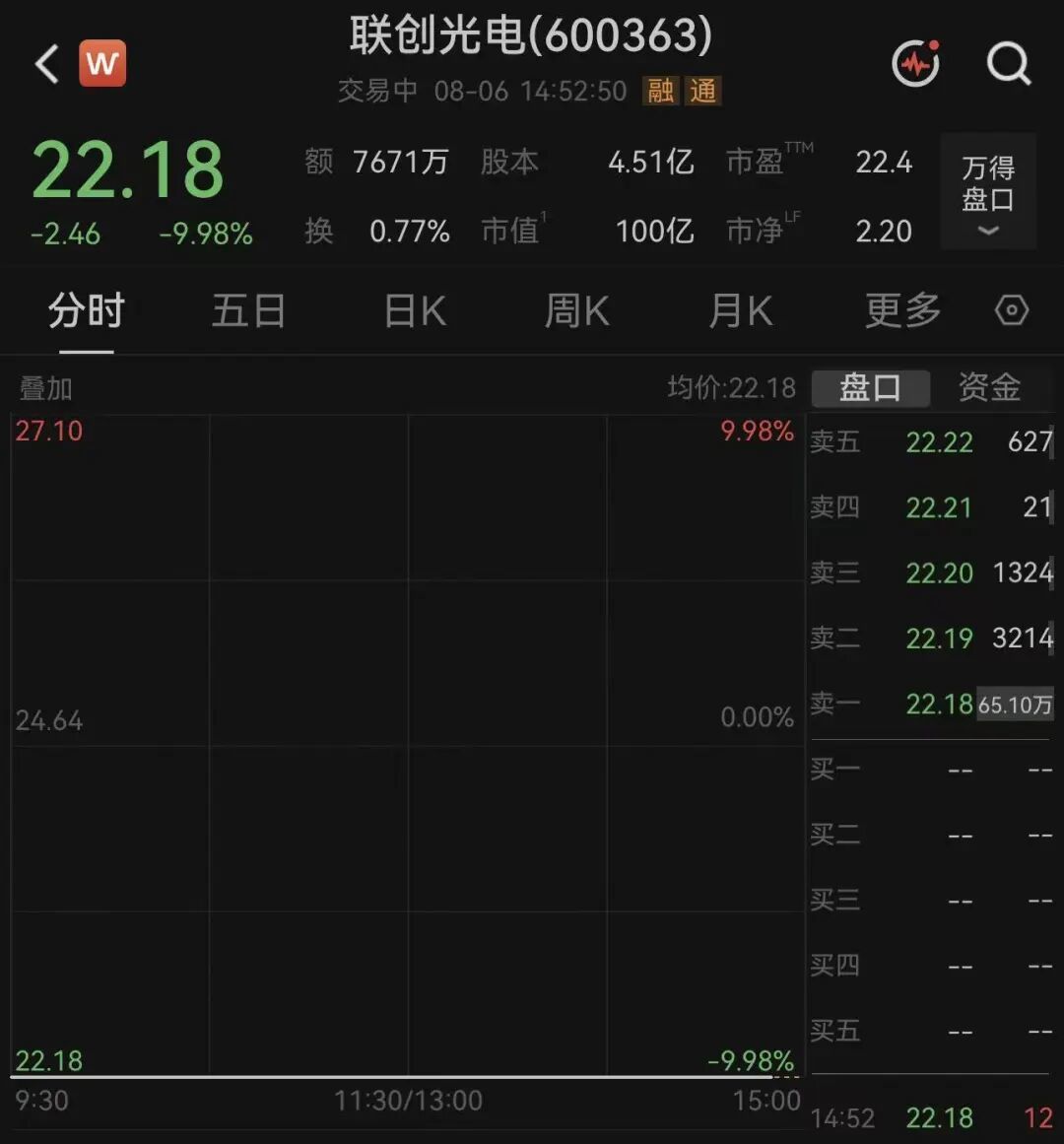This screenshot has height=1144, width=1064.
Task: Switch to the 周K chart tab
Action: (x=576, y=310)
